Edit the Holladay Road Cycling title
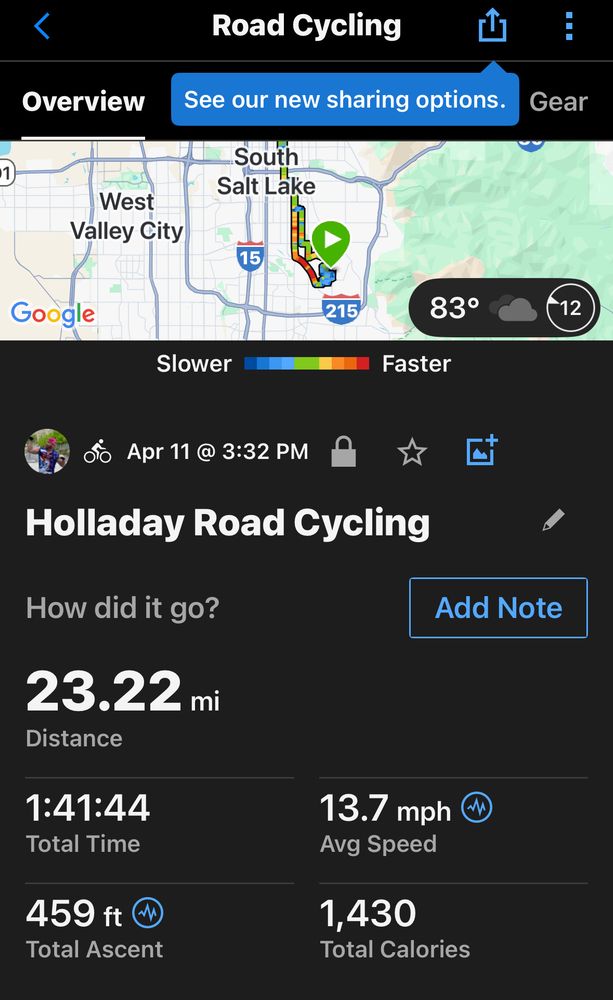 (x=553, y=521)
